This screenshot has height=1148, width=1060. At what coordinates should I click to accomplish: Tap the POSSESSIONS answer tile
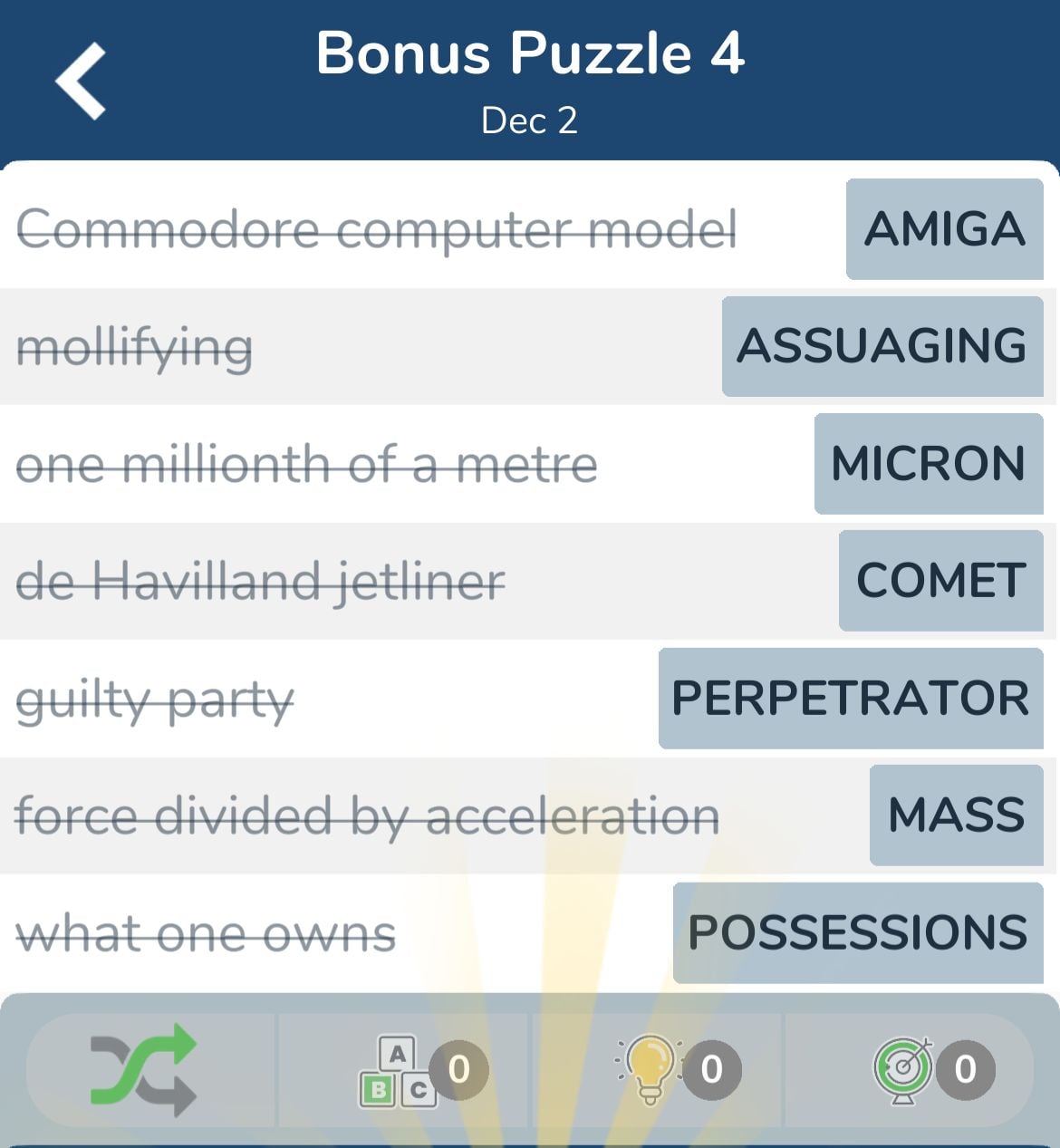click(857, 932)
